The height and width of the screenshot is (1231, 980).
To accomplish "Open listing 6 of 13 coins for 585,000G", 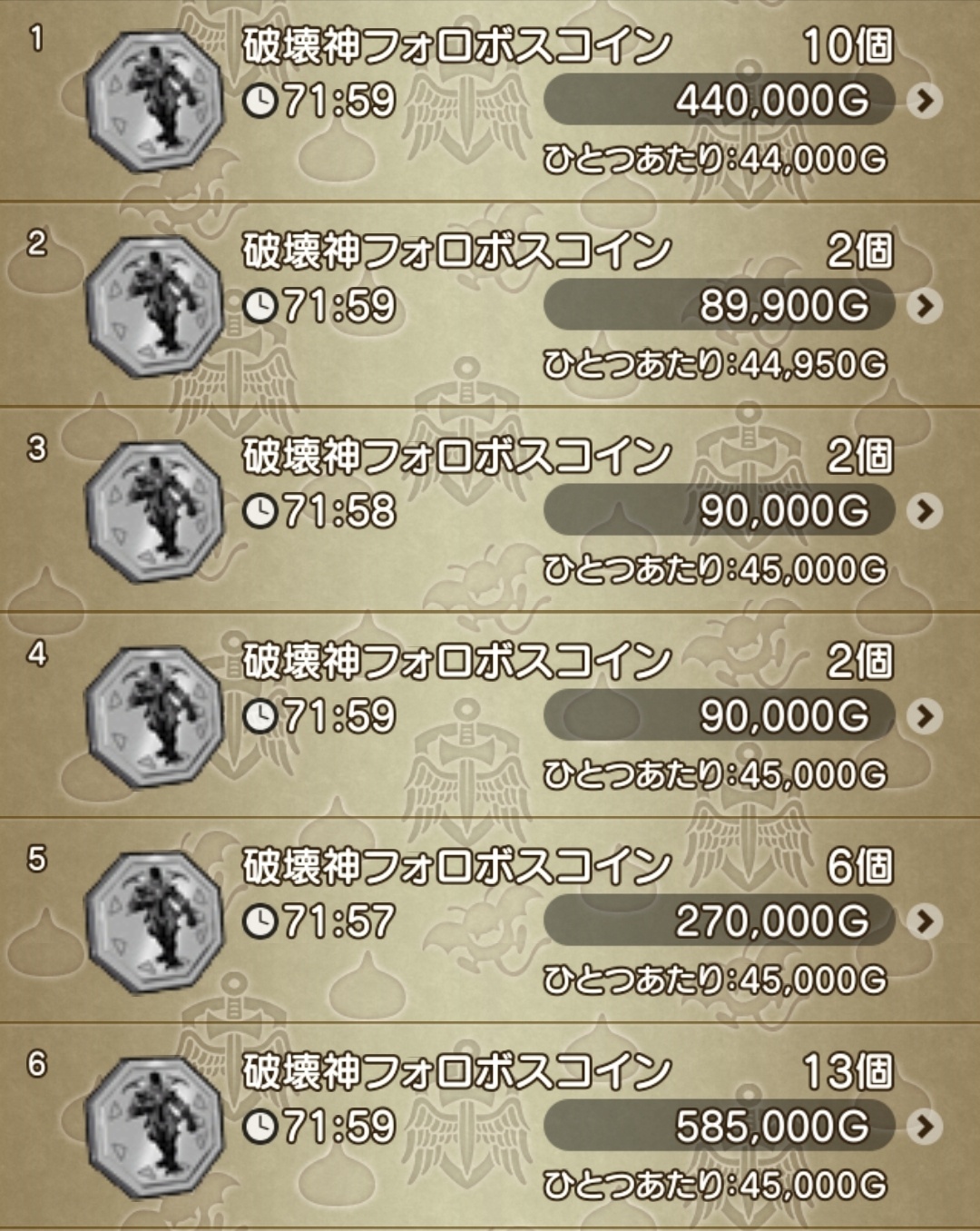I will point(924,1127).
